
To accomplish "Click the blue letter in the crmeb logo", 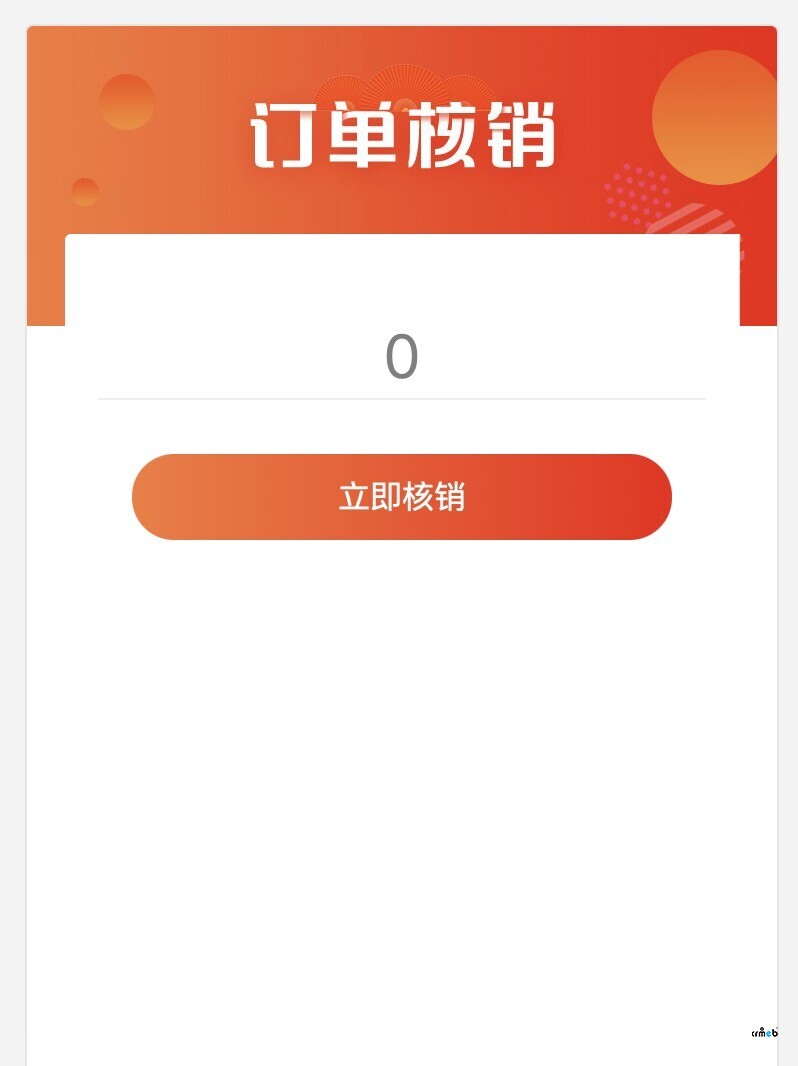I will coord(769,1033).
